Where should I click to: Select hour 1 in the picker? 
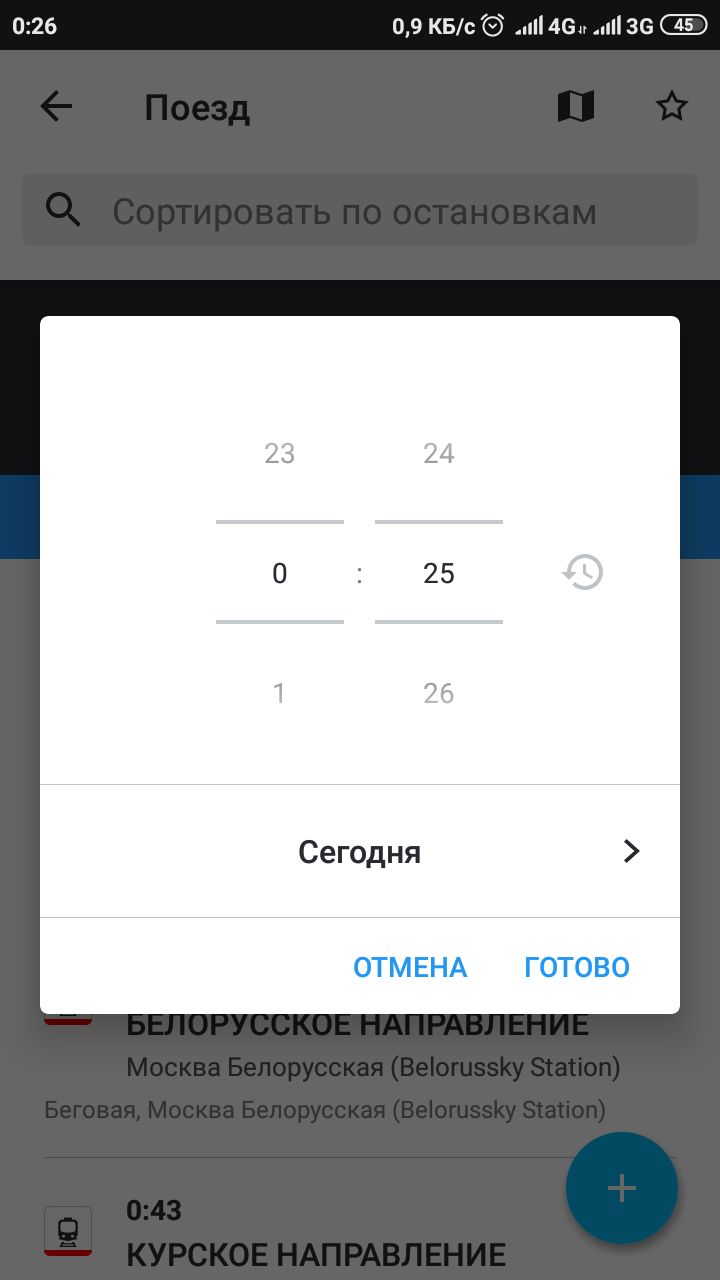[280, 693]
